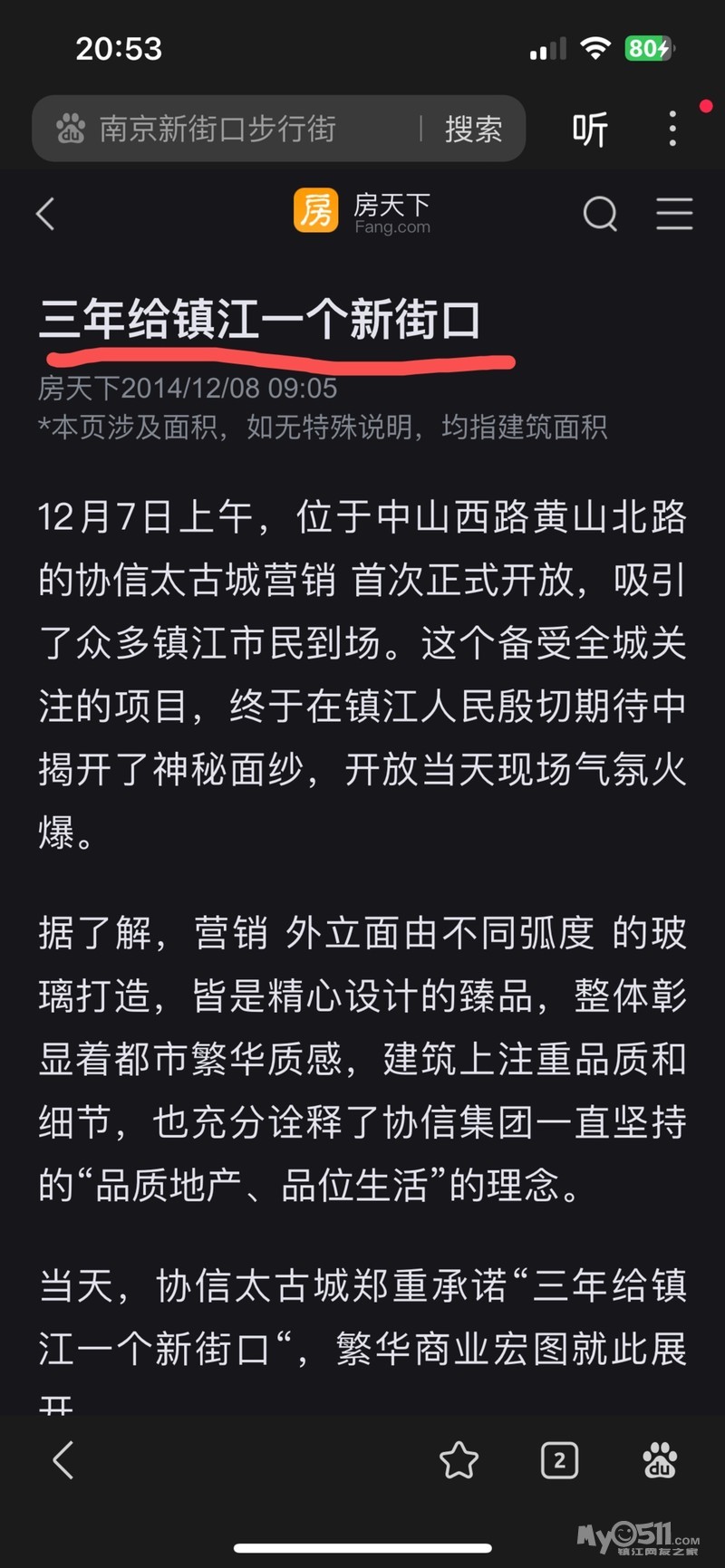The height and width of the screenshot is (1568, 725).
Task: Tap the 听 listen-to-page button
Action: click(590, 130)
